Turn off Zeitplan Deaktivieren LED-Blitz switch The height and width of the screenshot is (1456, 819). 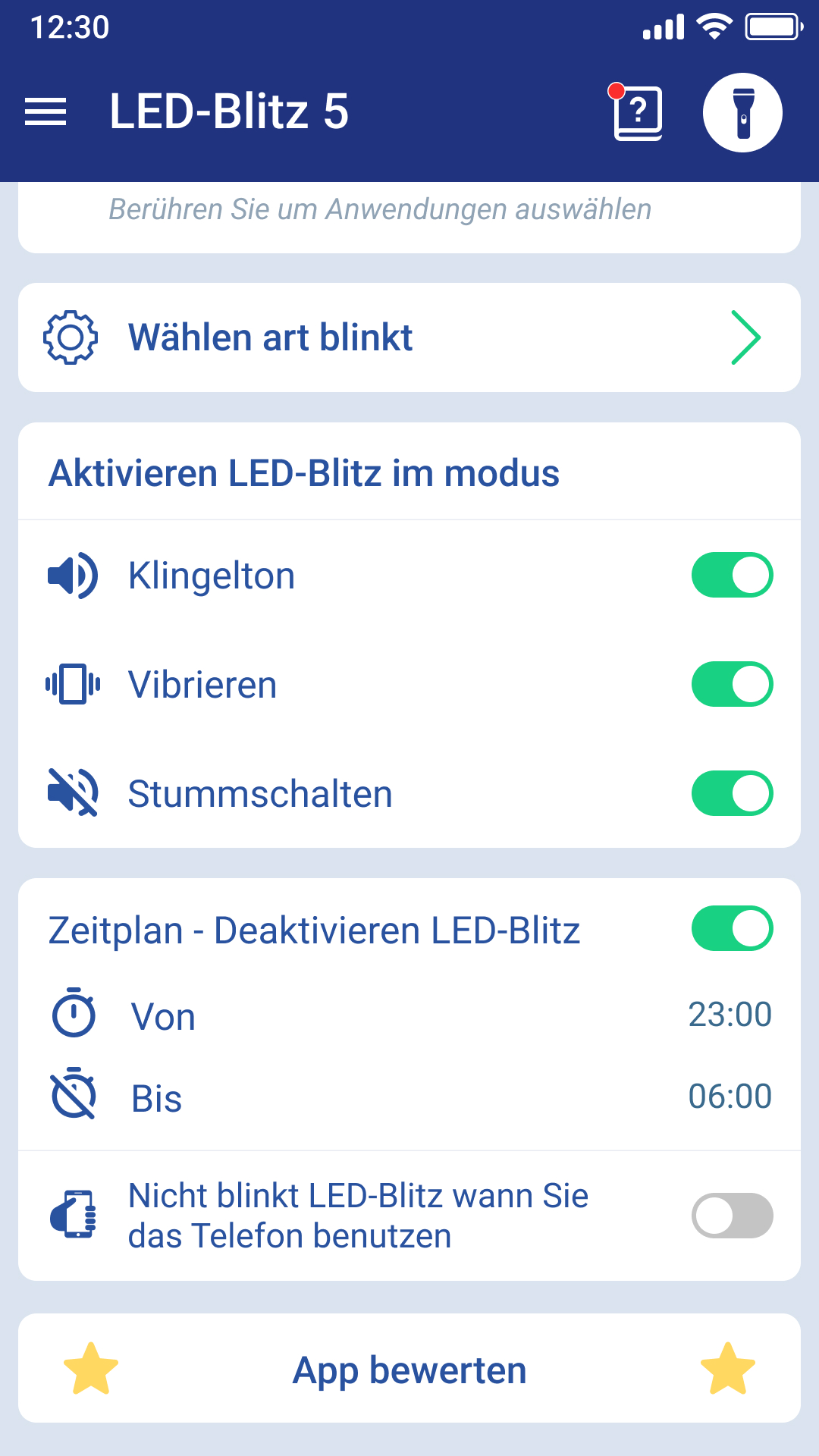tap(732, 928)
